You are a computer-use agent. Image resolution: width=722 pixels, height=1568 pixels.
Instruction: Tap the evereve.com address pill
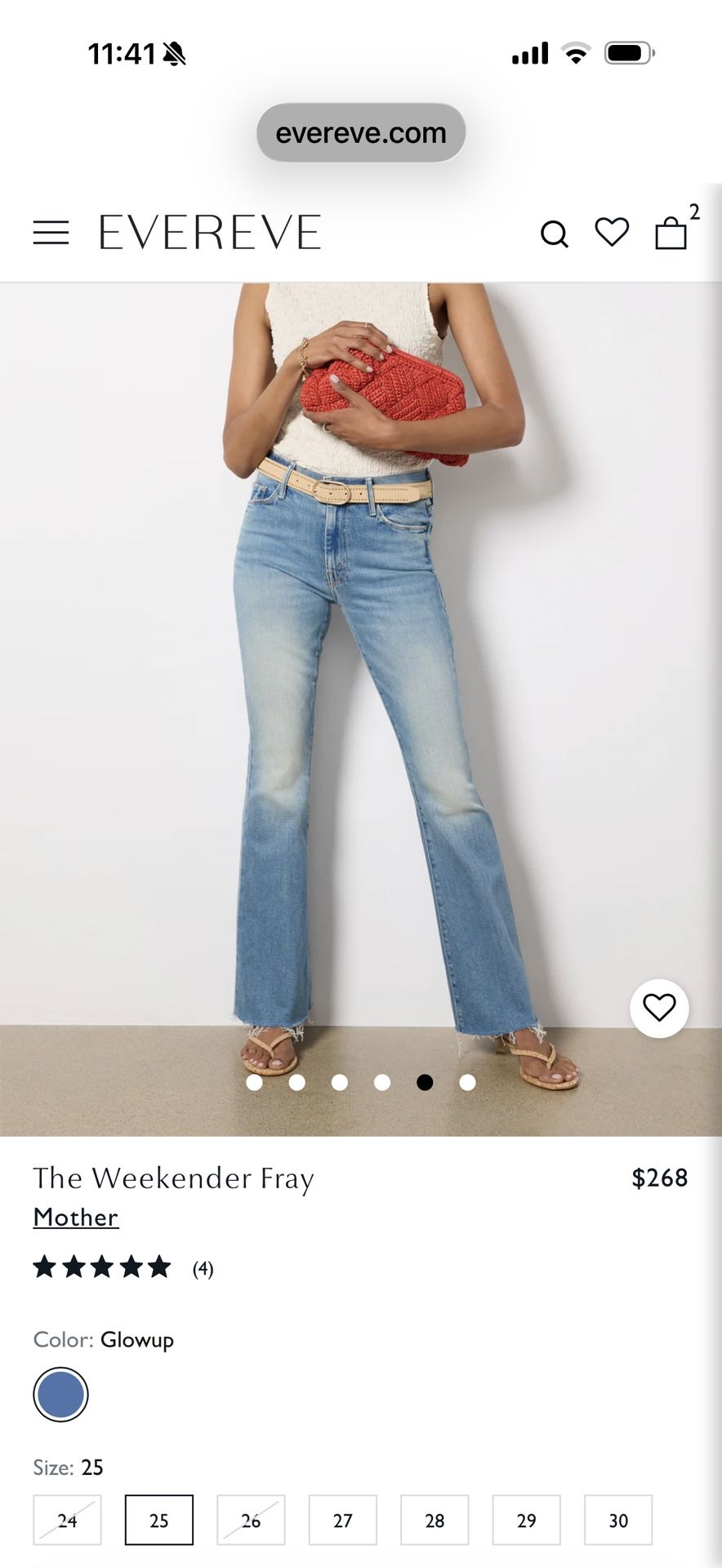pyautogui.click(x=361, y=132)
